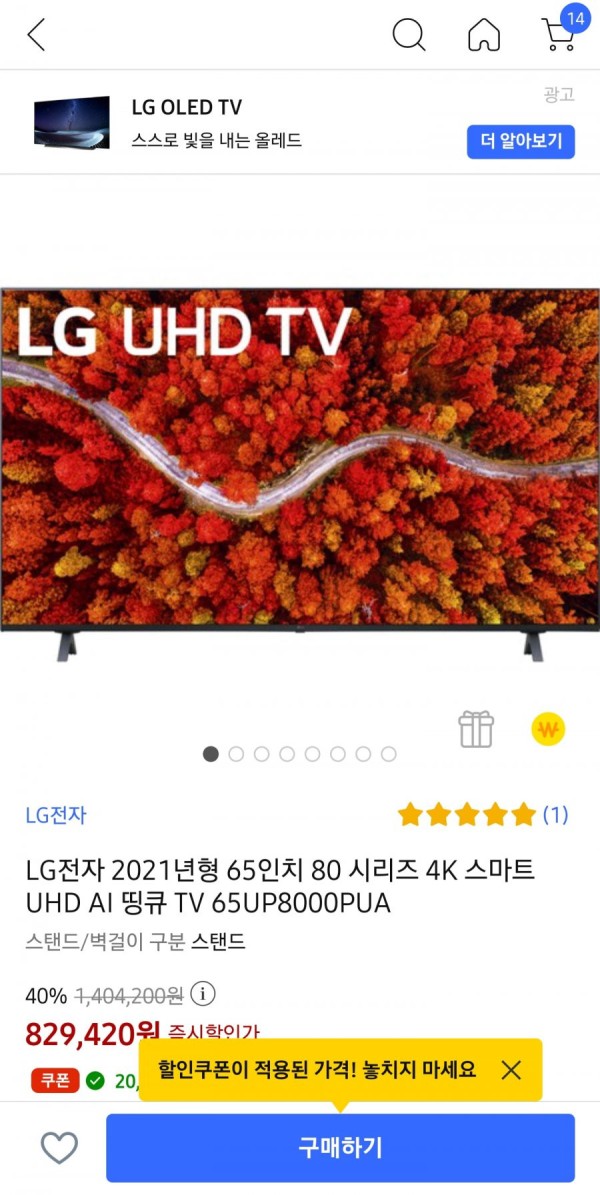This screenshot has width=600, height=1195.
Task: Open the search icon
Action: coord(408,35)
